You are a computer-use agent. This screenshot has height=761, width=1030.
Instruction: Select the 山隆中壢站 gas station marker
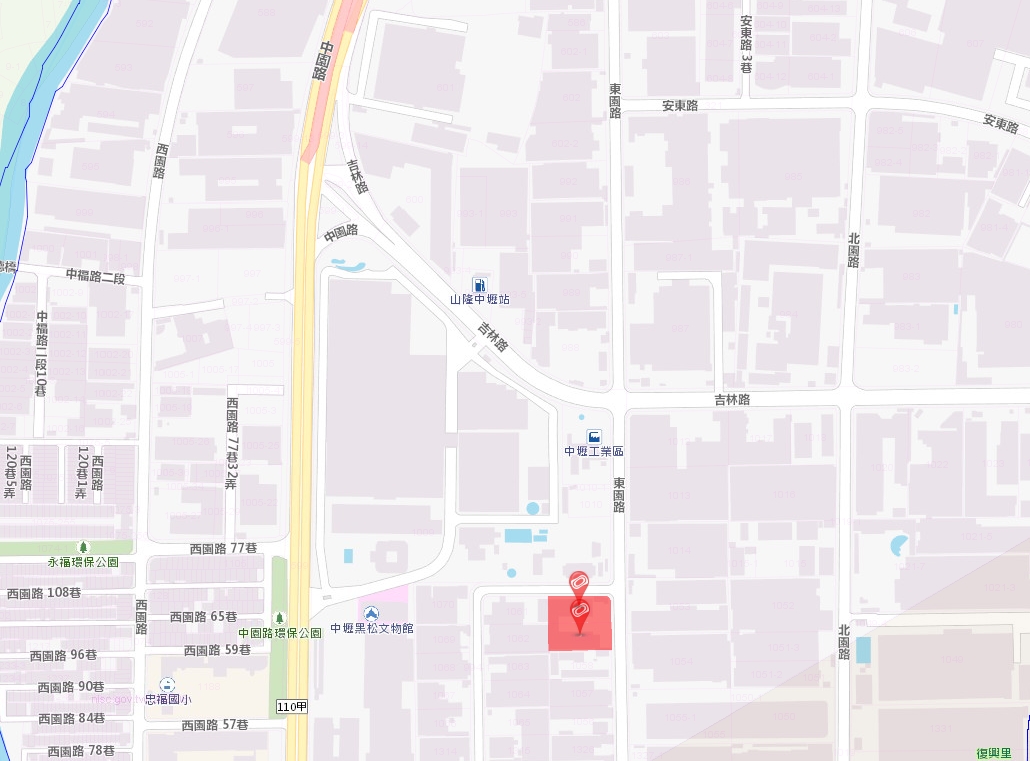(x=479, y=285)
